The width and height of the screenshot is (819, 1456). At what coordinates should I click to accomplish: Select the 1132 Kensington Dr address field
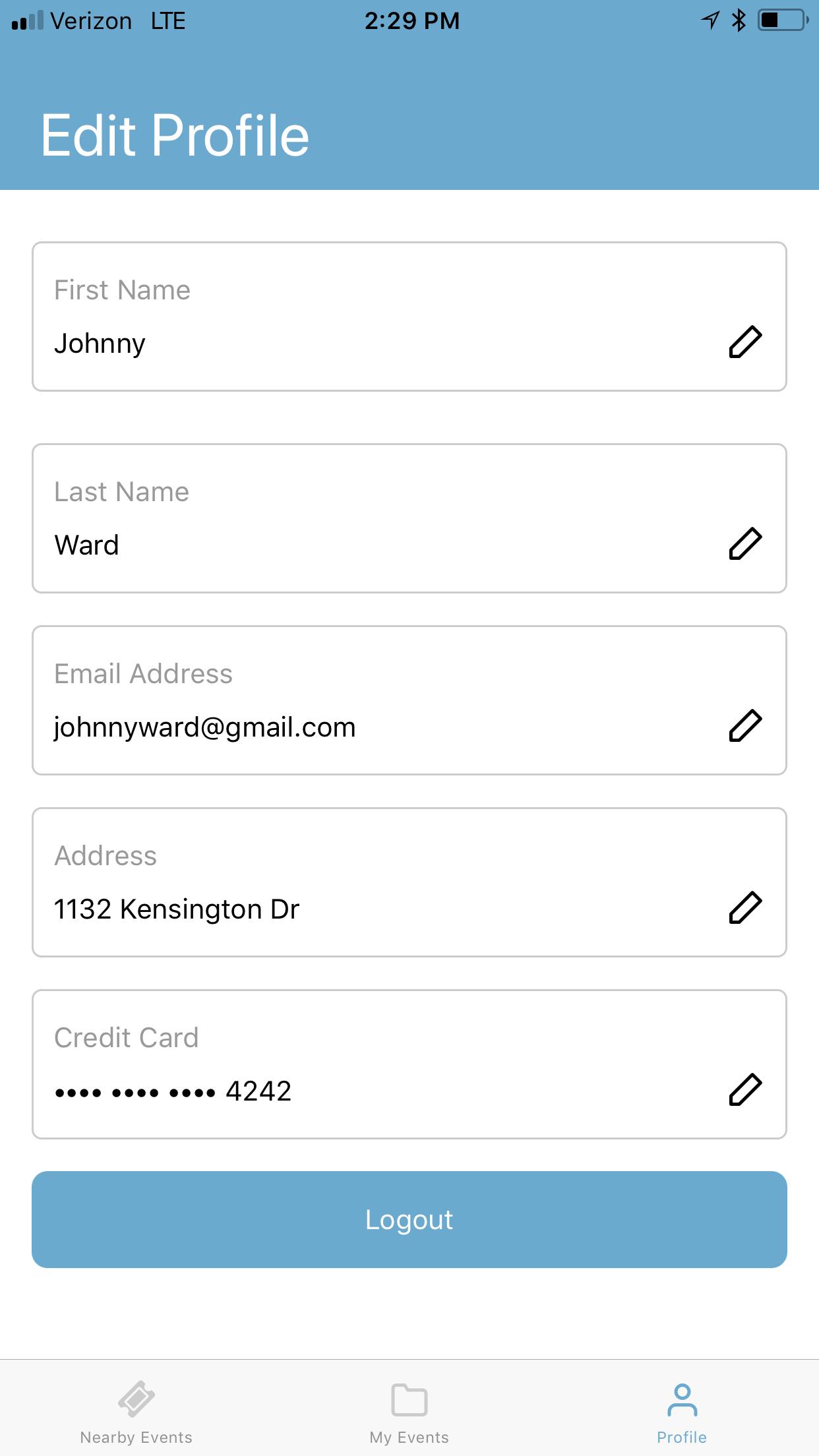coord(330,909)
